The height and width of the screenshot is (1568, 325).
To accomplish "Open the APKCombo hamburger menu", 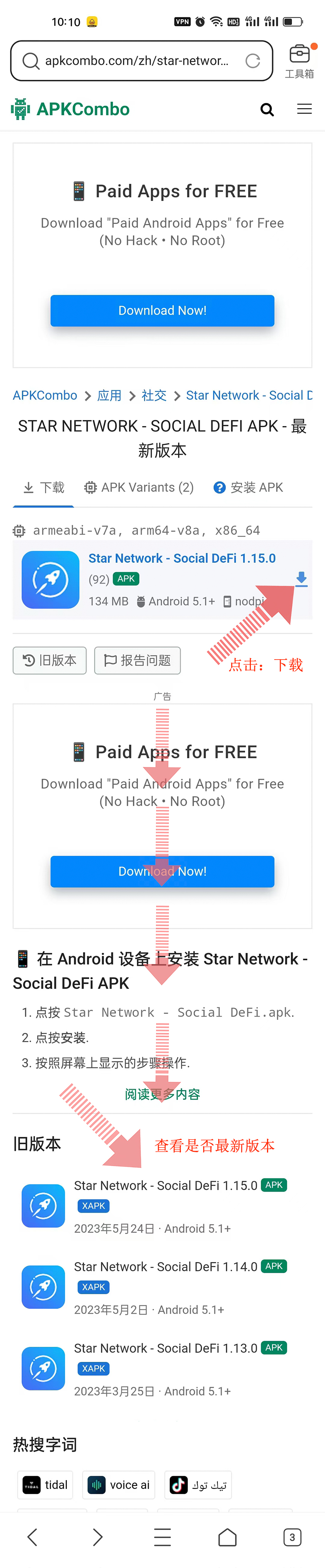I will tap(304, 109).
